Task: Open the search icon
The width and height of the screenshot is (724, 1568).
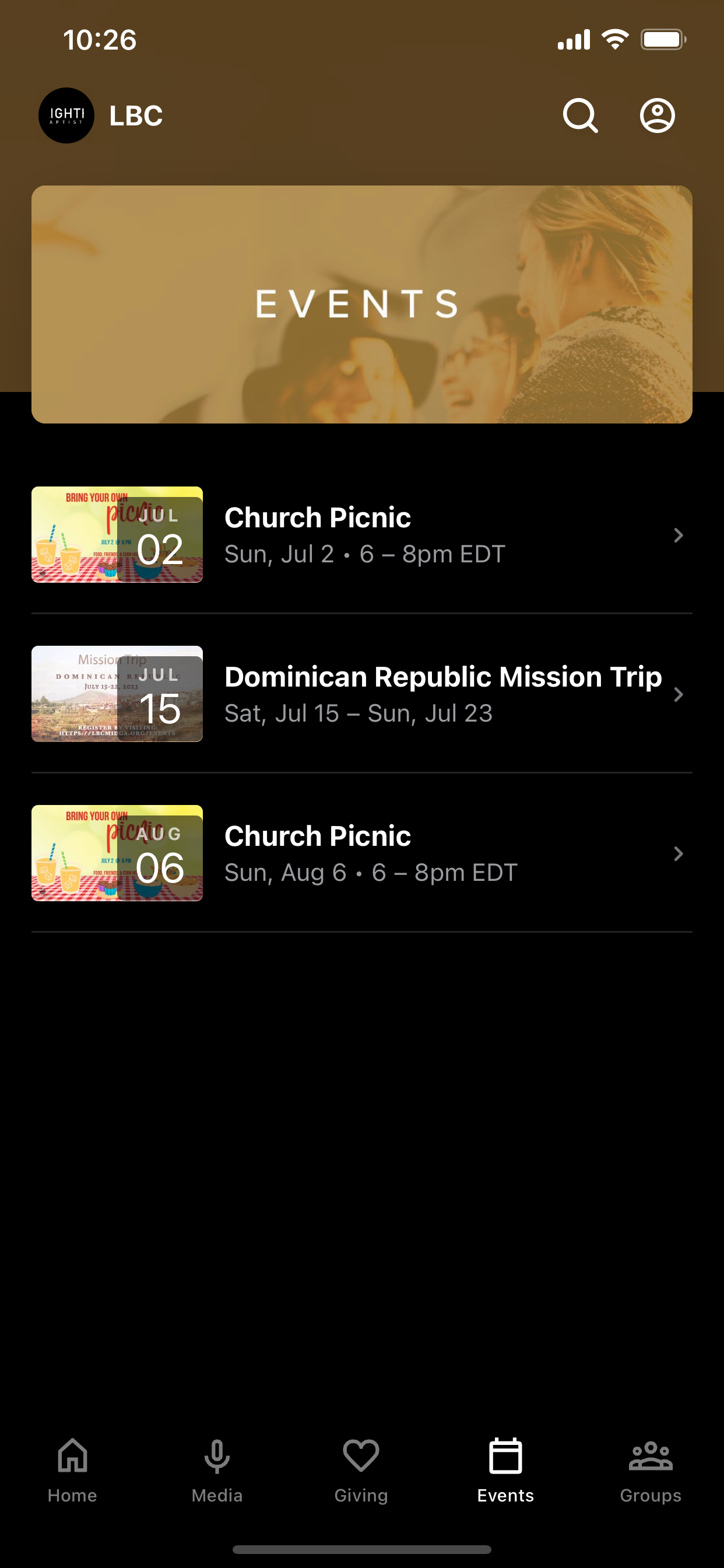Action: tap(581, 116)
